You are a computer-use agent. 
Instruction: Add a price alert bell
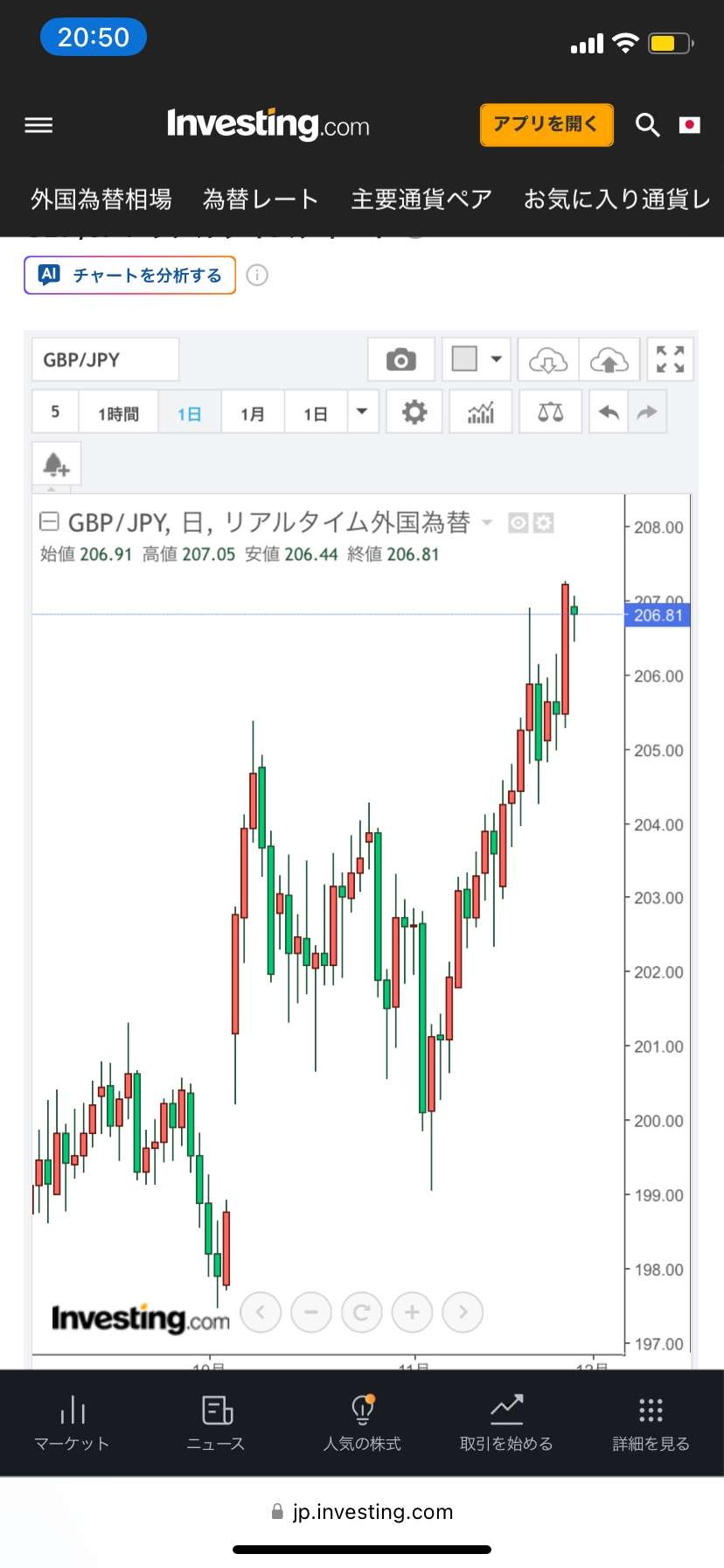pyautogui.click(x=57, y=464)
